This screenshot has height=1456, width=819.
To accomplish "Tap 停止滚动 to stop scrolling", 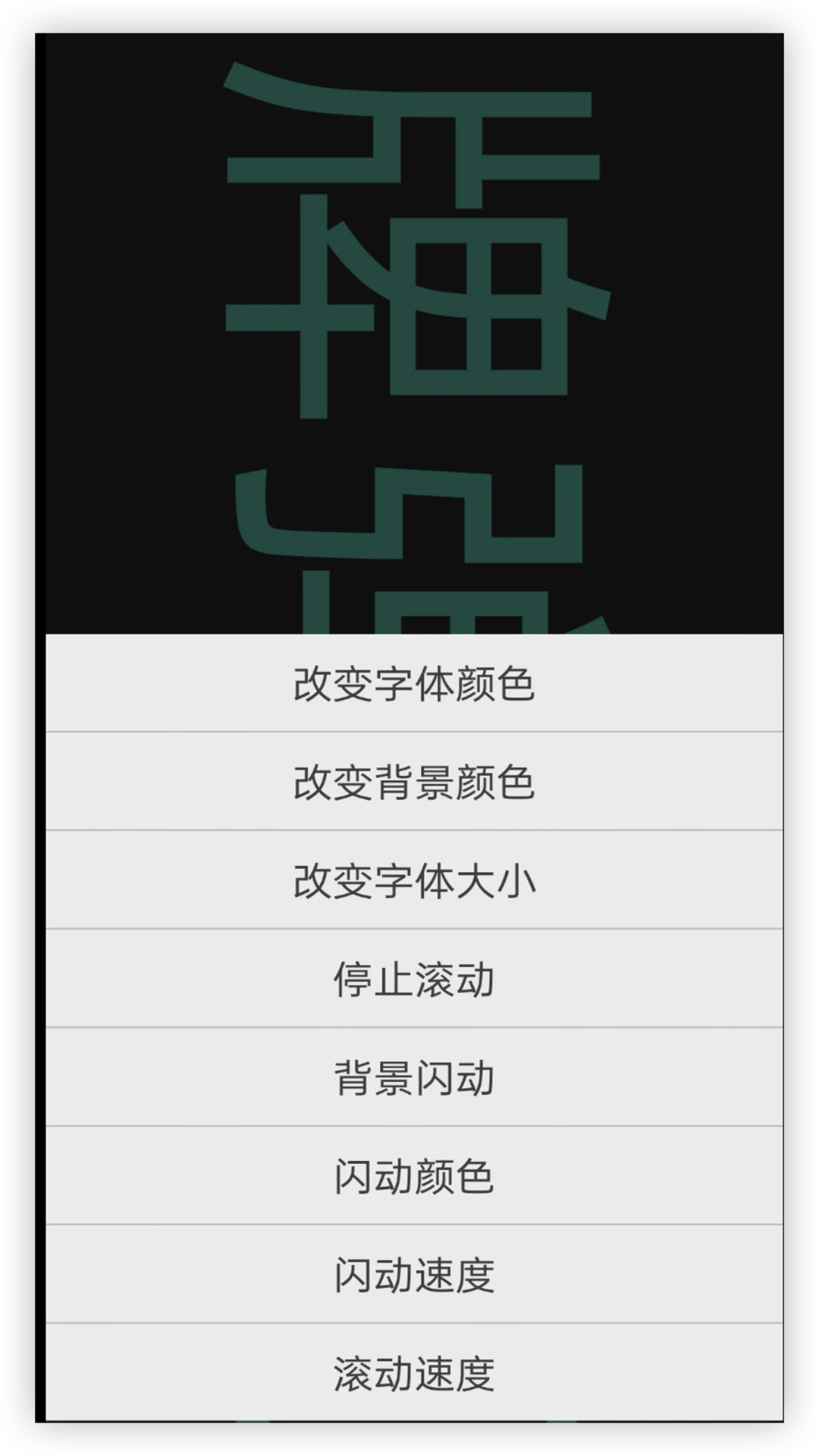I will pyautogui.click(x=414, y=979).
